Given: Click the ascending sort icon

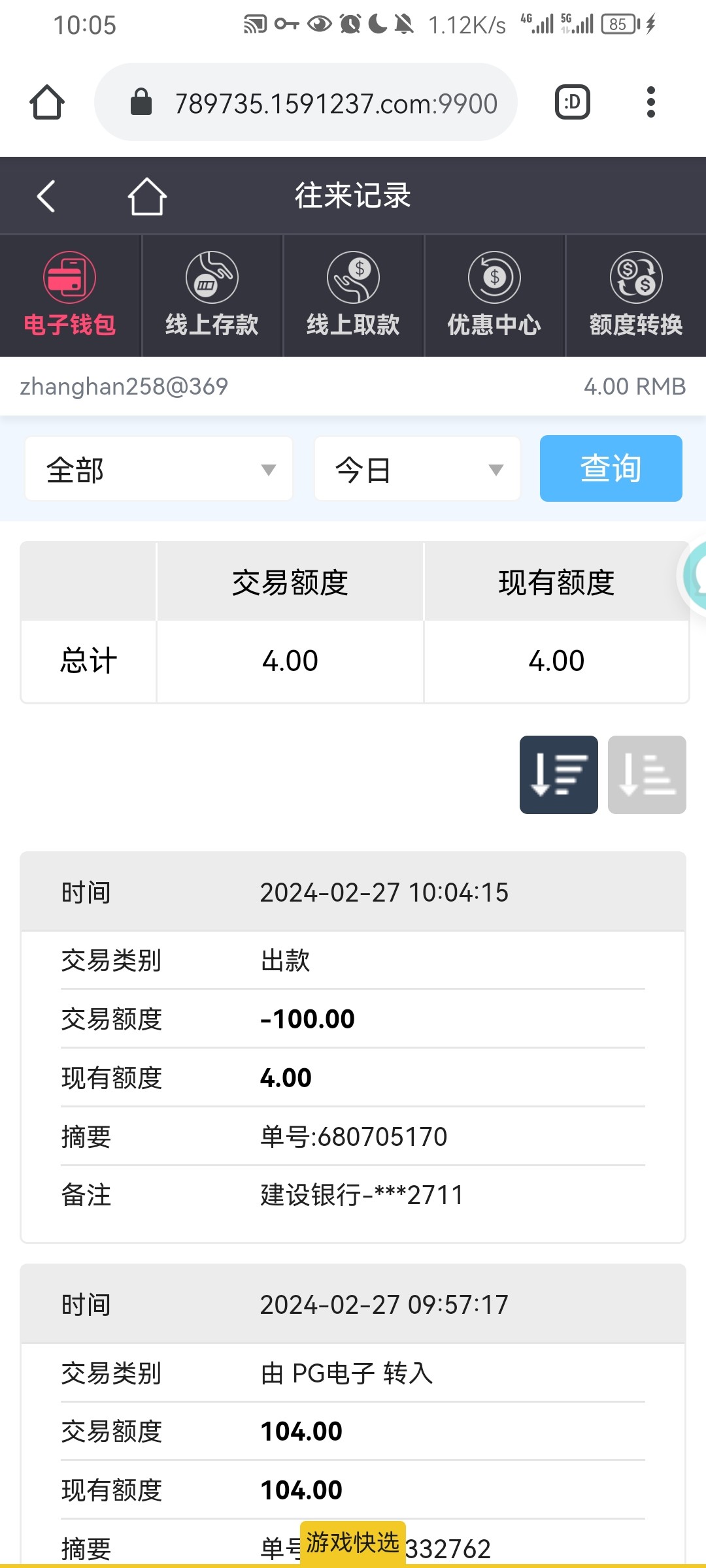Looking at the screenshot, I should (647, 774).
